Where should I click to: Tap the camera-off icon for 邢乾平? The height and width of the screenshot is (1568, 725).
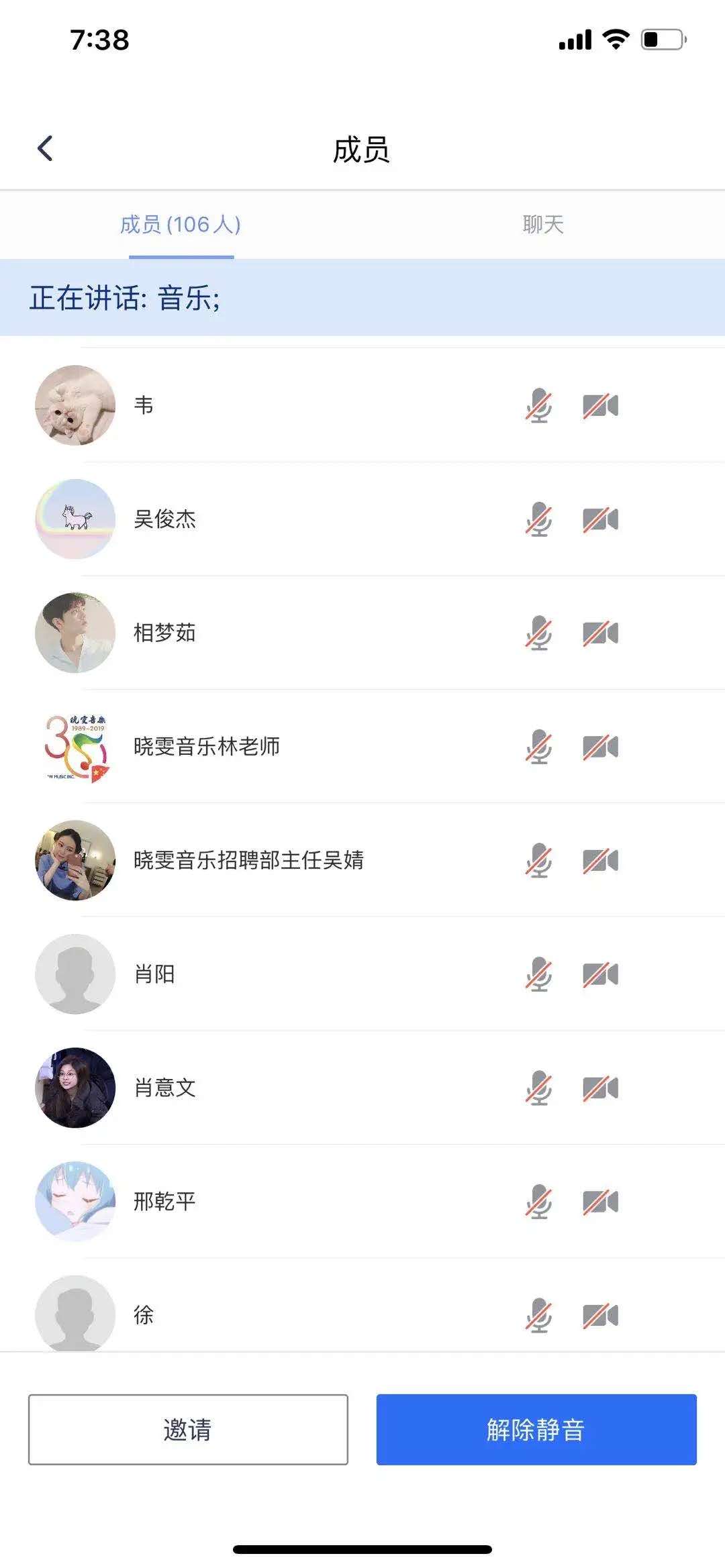(600, 1201)
